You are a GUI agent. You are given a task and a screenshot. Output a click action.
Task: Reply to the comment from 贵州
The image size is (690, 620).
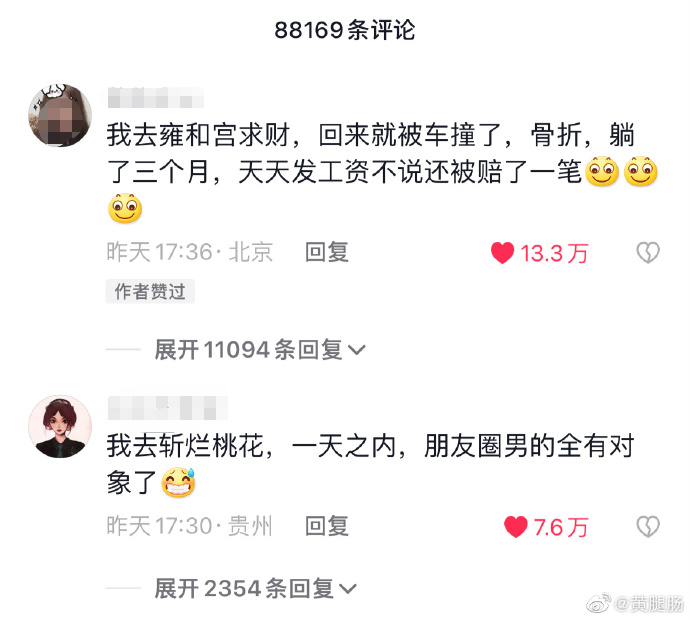(326, 526)
